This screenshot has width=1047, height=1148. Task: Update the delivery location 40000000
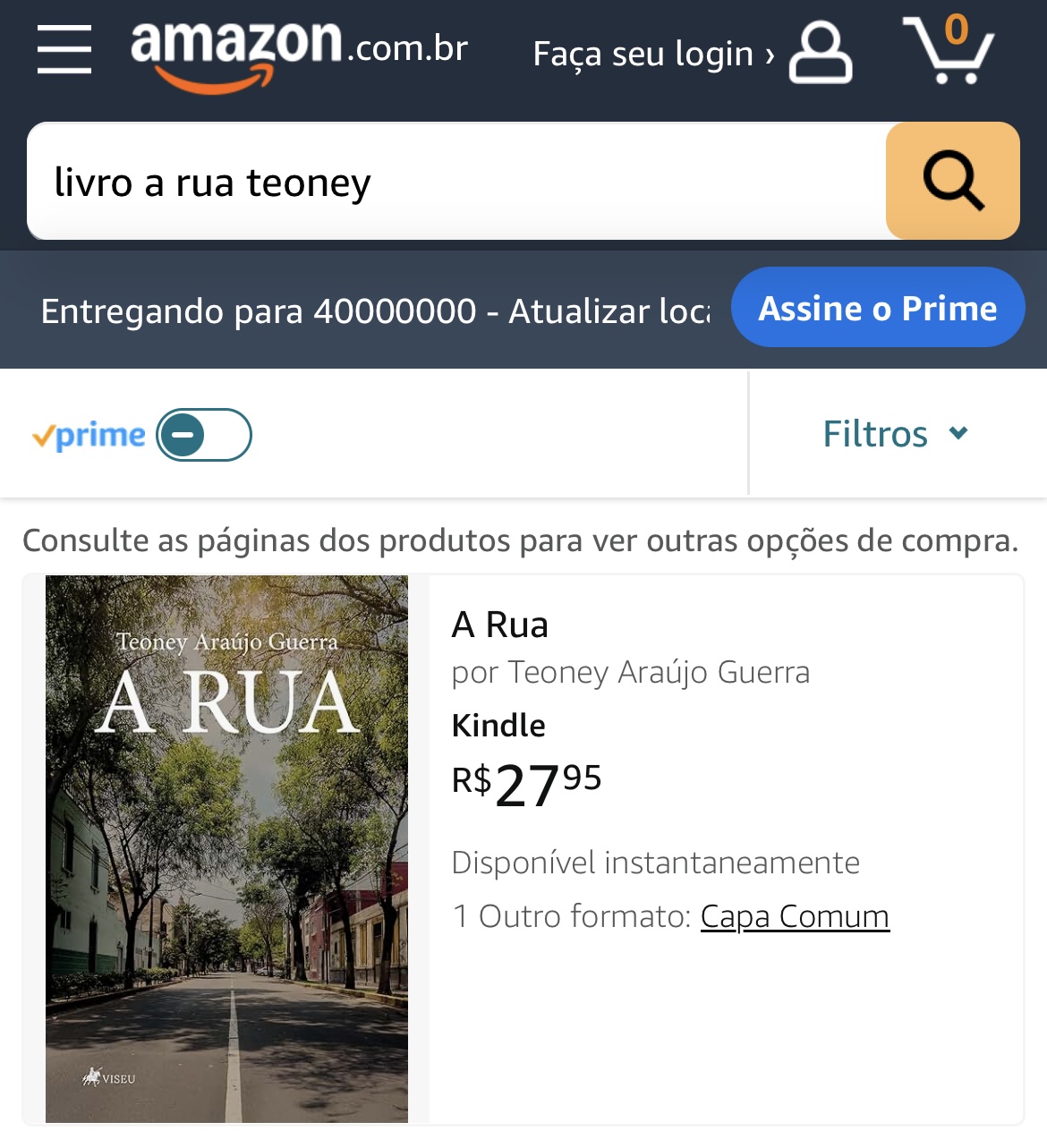coord(376,311)
